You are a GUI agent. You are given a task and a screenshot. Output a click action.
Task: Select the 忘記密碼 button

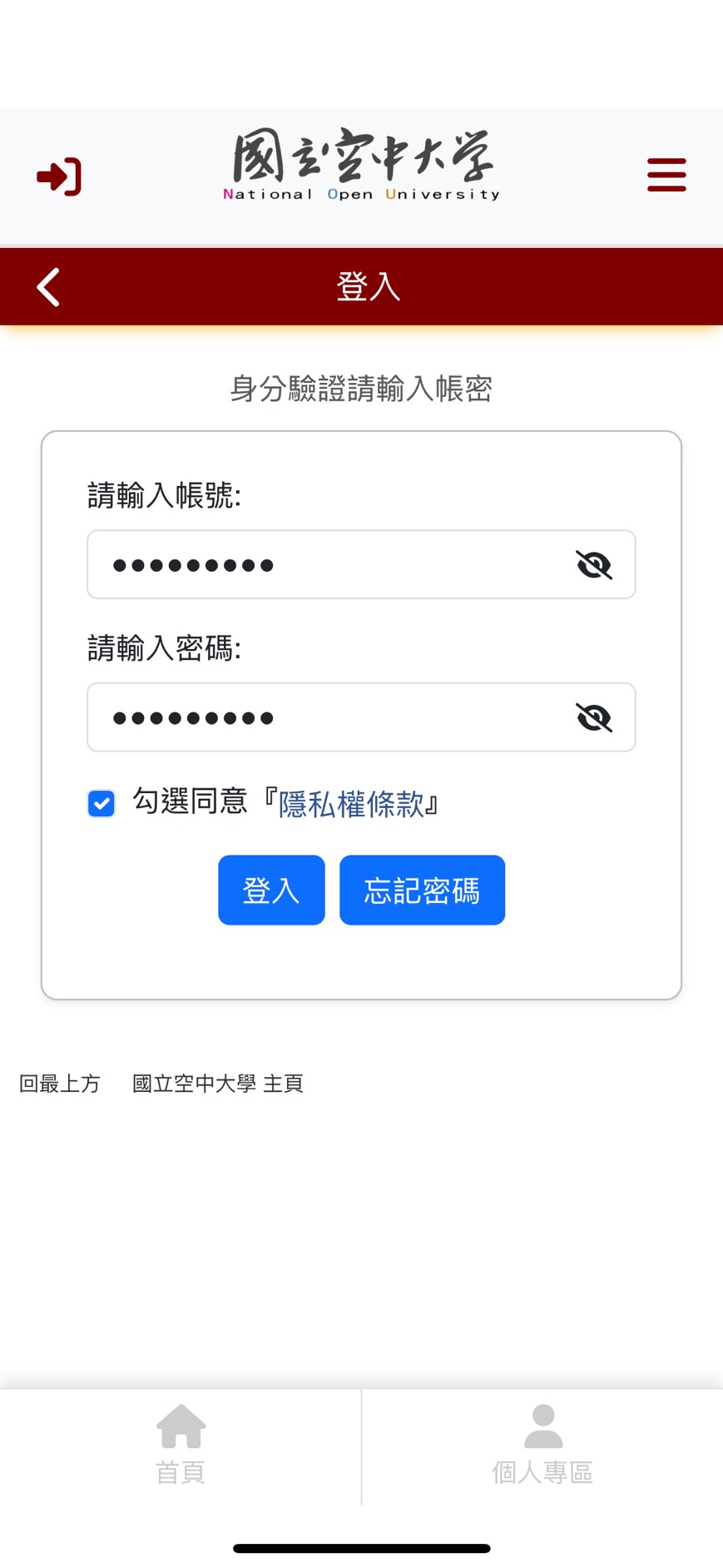pos(422,891)
